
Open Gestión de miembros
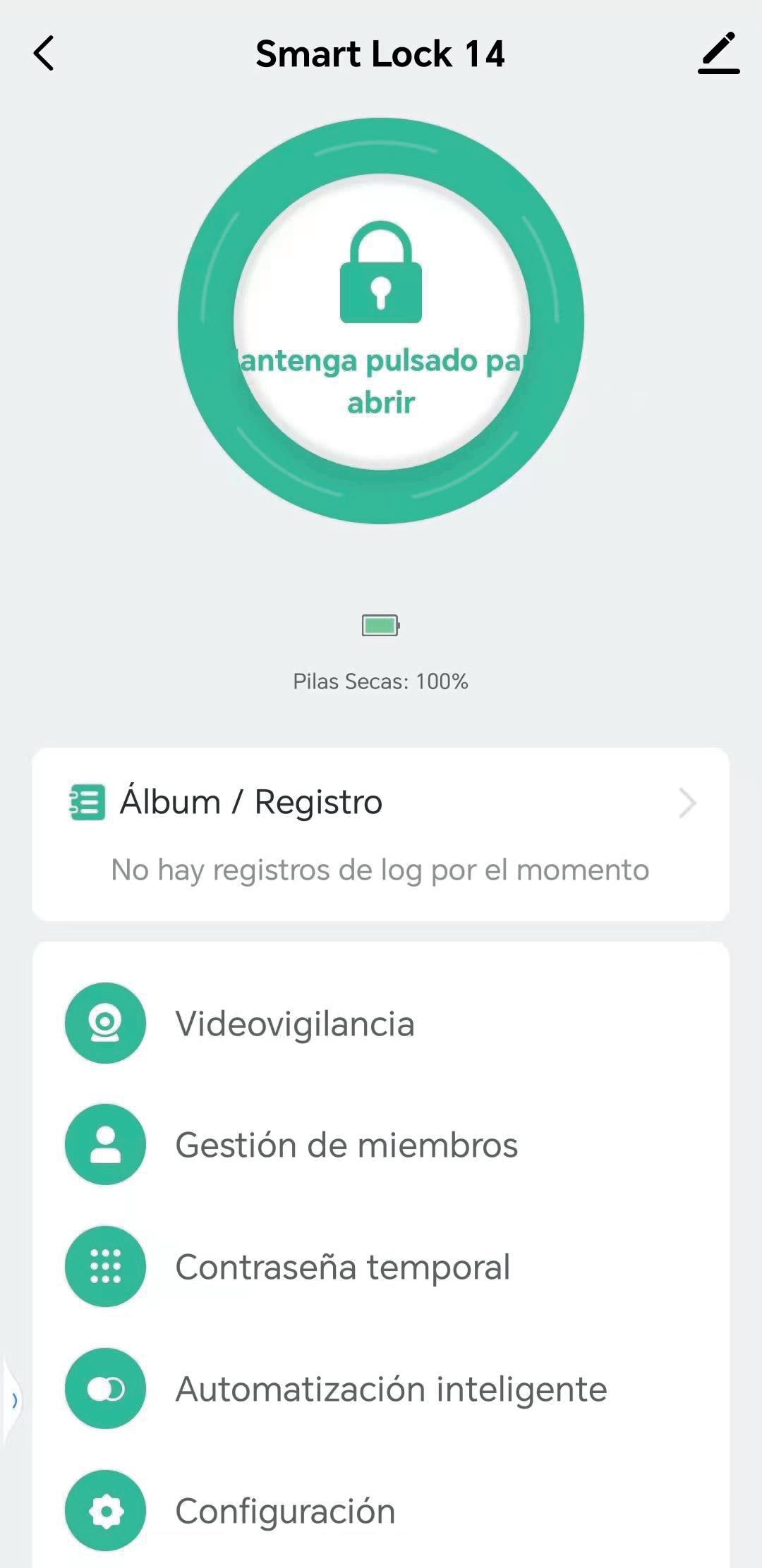coord(380,1145)
